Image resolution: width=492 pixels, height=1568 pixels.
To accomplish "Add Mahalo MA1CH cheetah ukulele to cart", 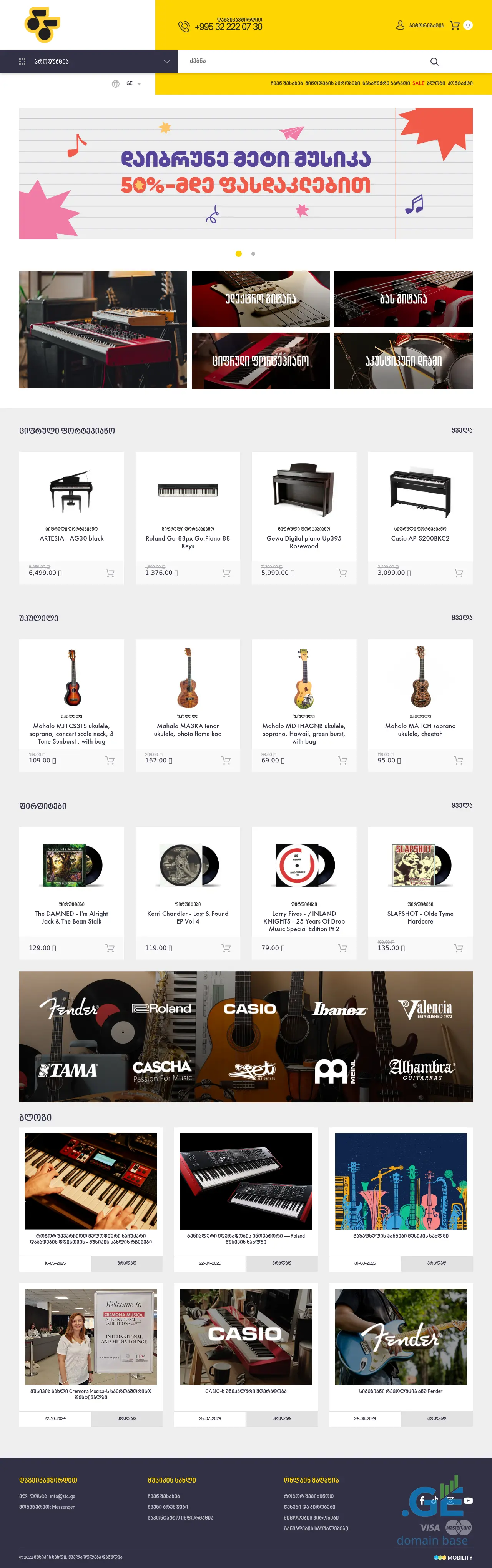I will [459, 760].
